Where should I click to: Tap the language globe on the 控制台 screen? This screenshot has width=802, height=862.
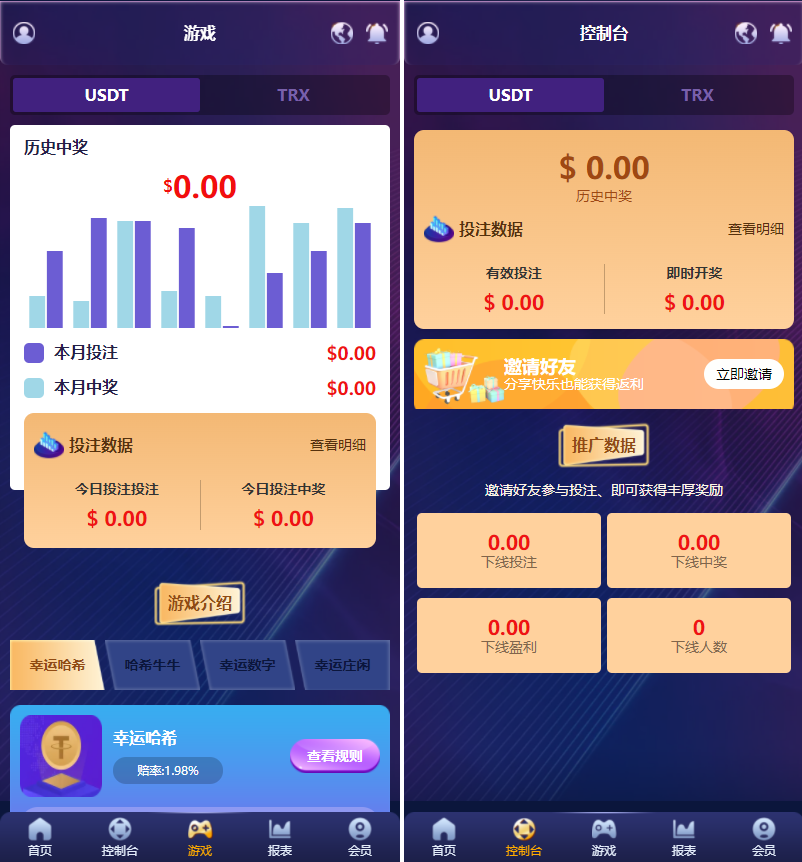pos(746,33)
